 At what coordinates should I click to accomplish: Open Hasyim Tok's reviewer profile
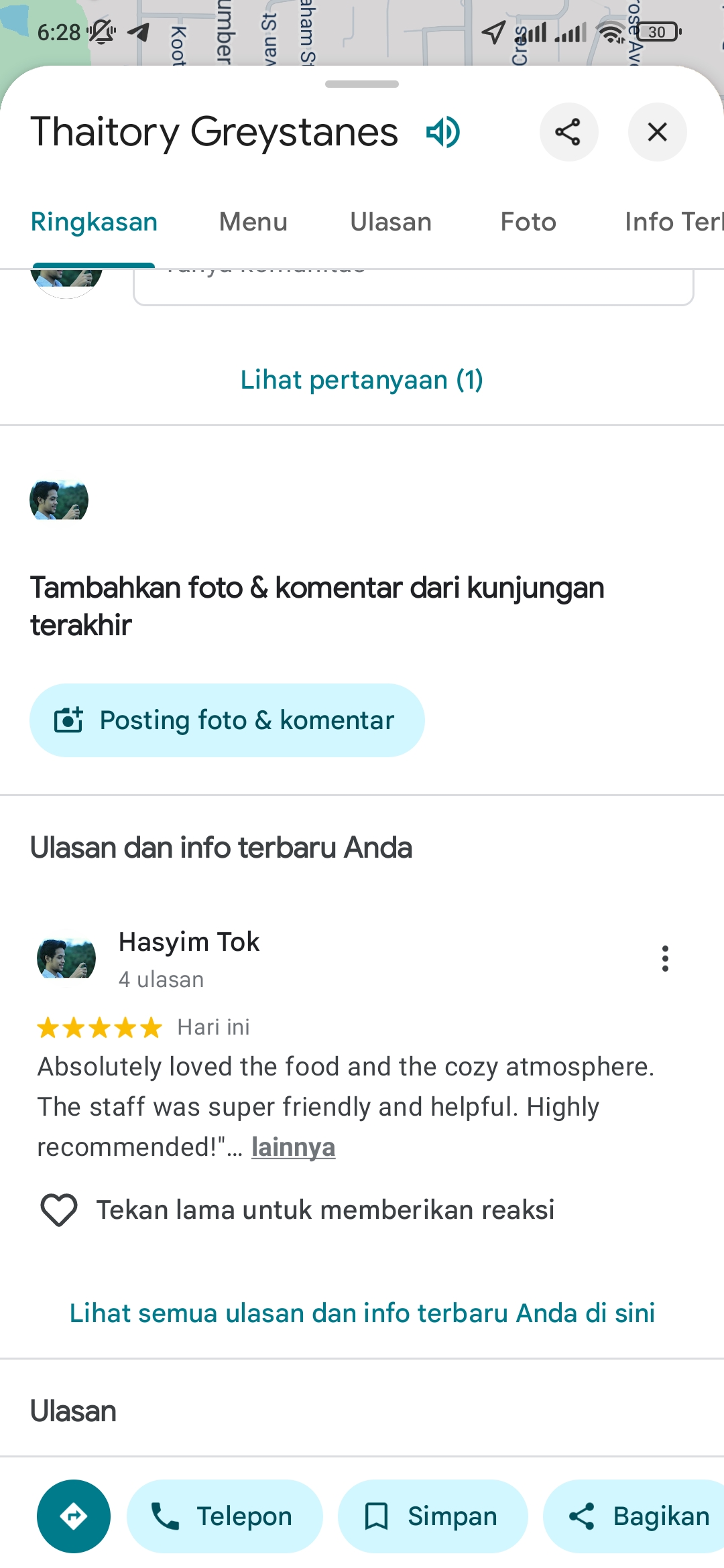(x=189, y=942)
